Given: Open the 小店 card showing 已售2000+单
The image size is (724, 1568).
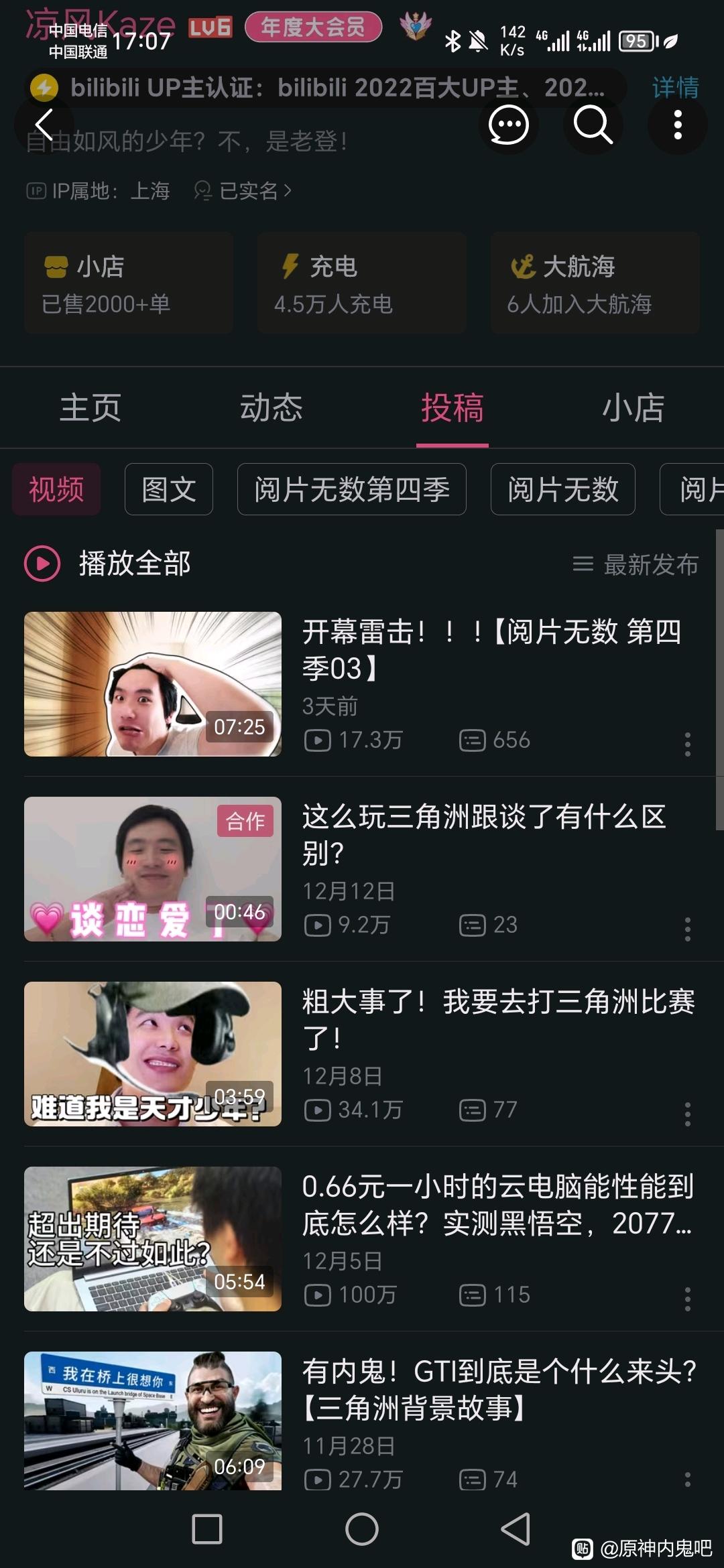Looking at the screenshot, I should (129, 283).
